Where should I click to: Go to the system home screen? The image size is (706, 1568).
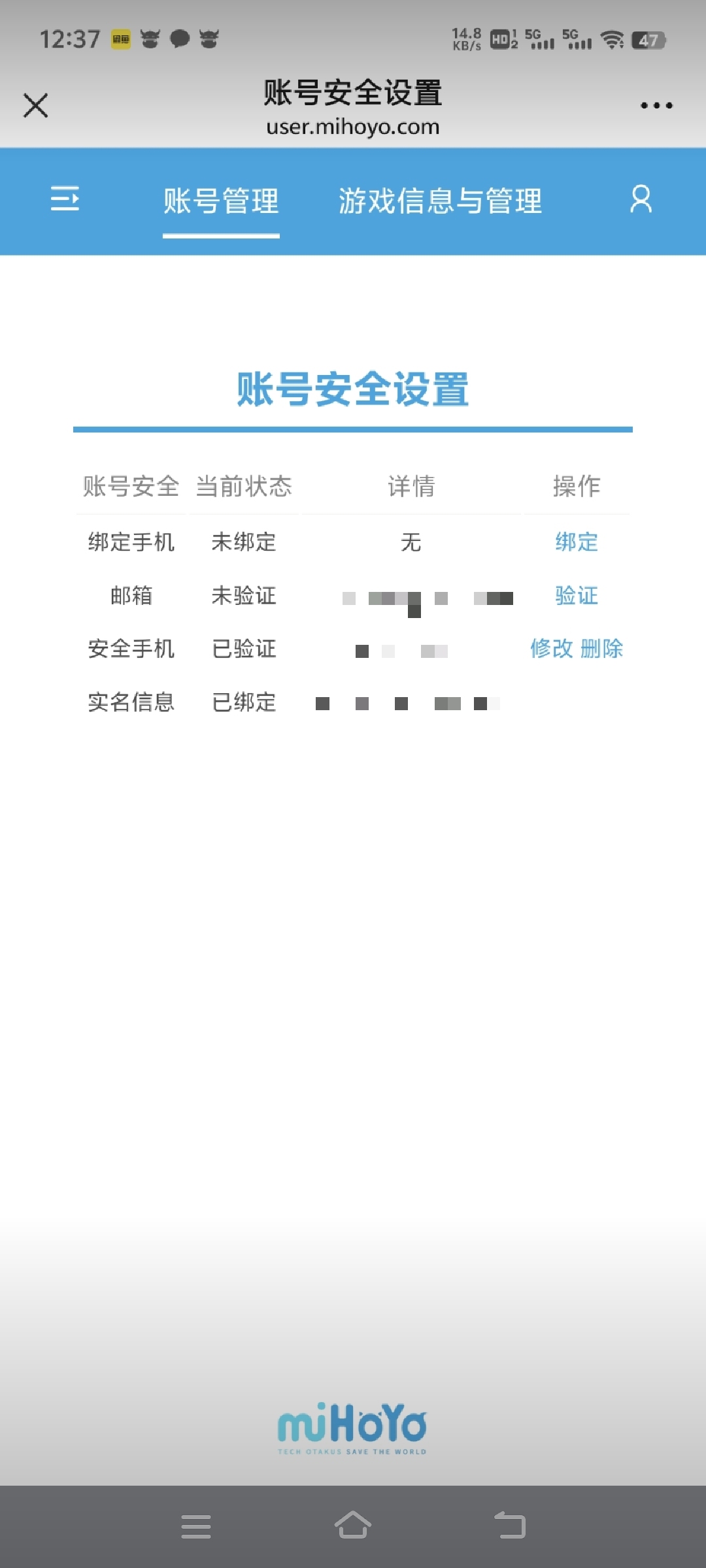353,1526
